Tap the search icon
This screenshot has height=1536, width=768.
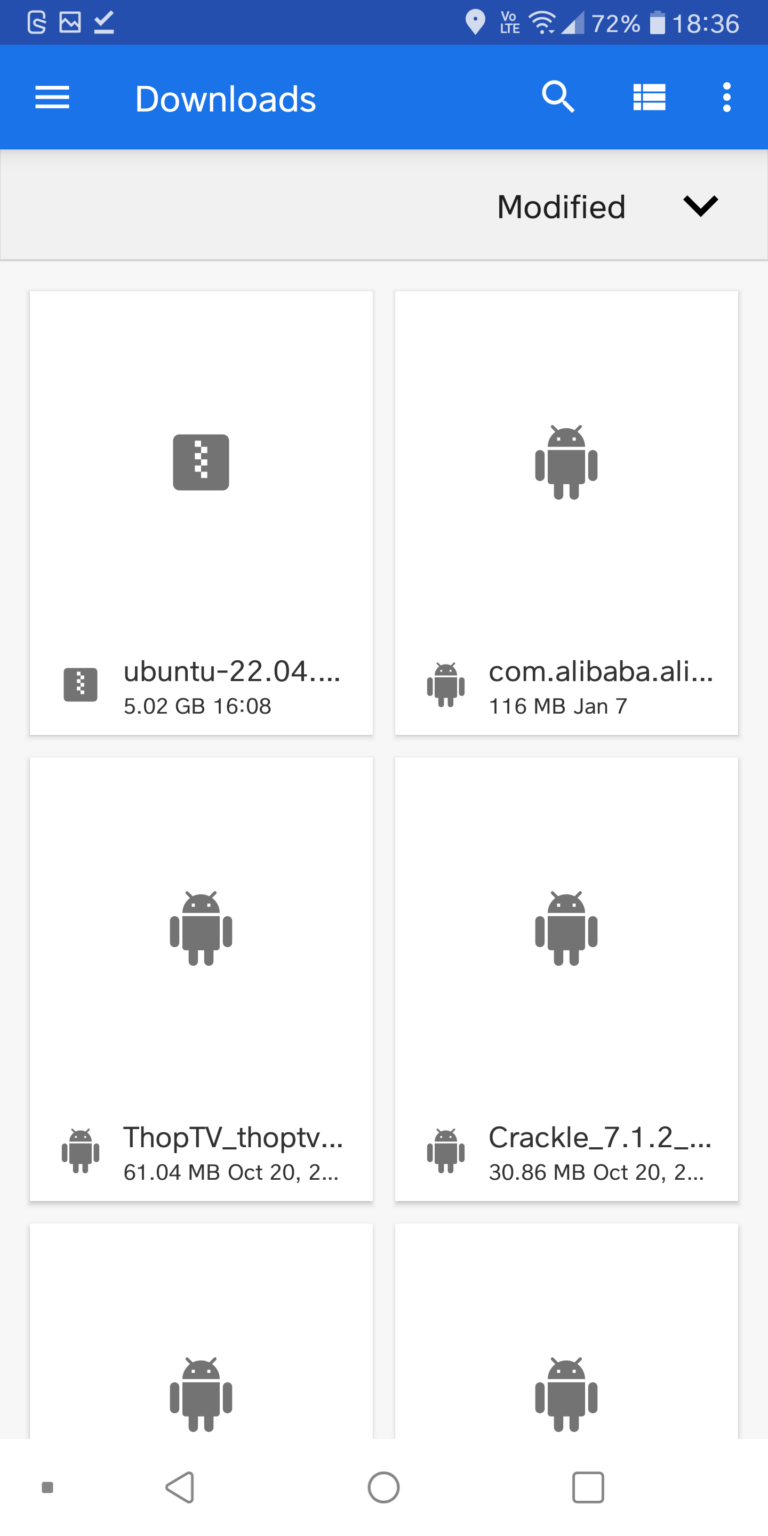click(558, 97)
